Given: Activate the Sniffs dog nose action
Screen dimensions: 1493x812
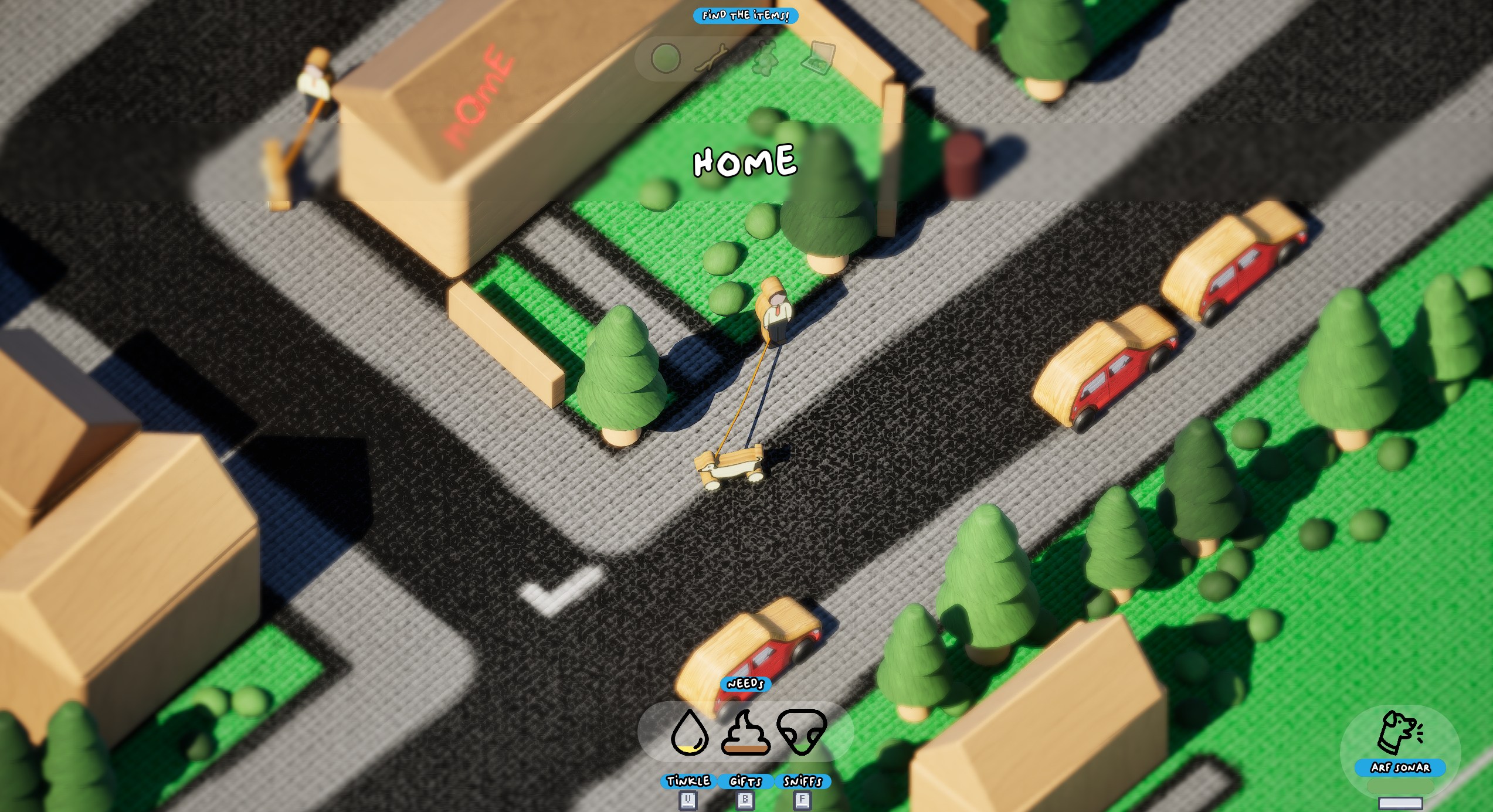Looking at the screenshot, I should (x=802, y=732).
